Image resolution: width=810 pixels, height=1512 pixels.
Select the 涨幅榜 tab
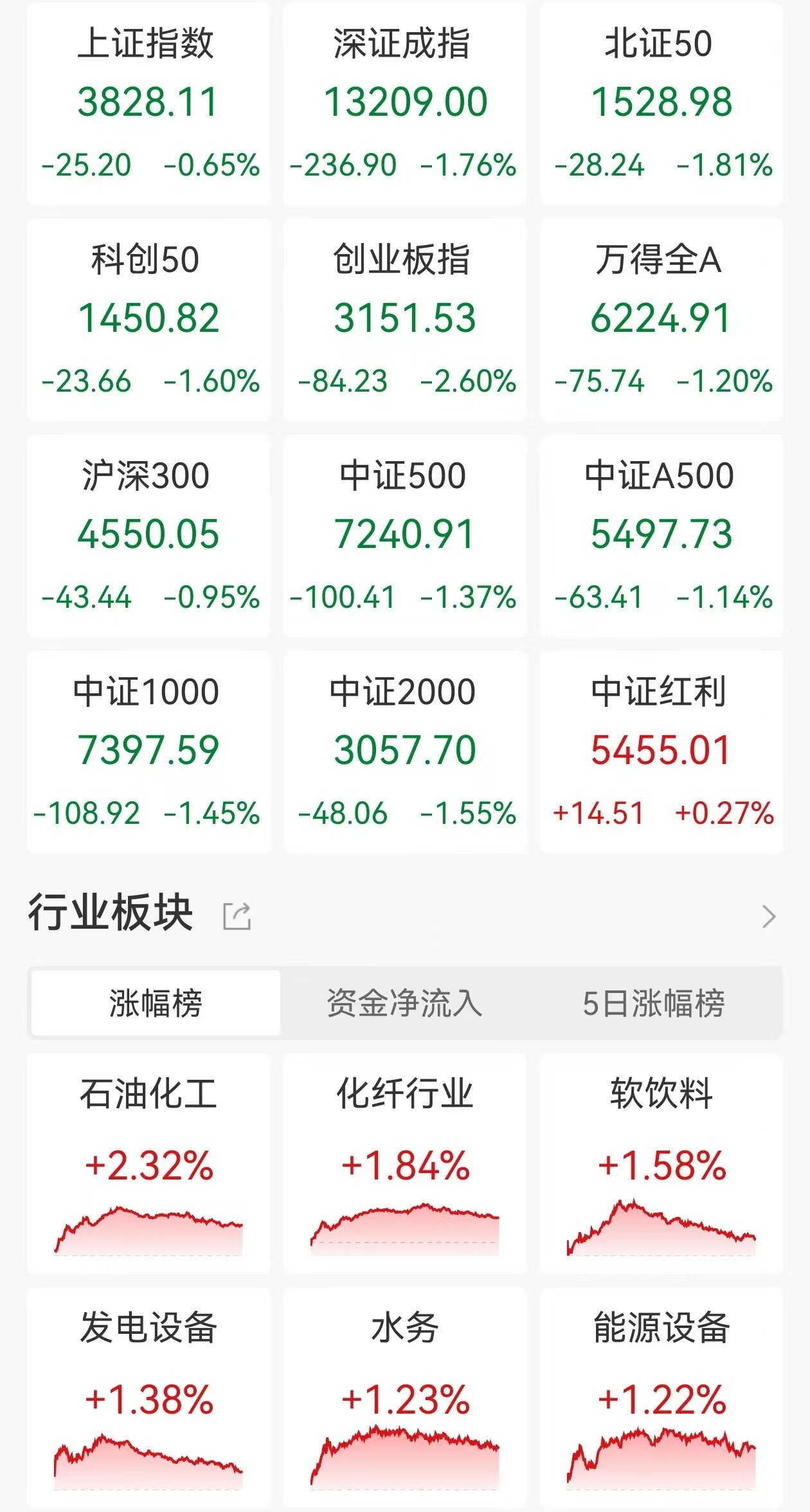[x=156, y=1003]
